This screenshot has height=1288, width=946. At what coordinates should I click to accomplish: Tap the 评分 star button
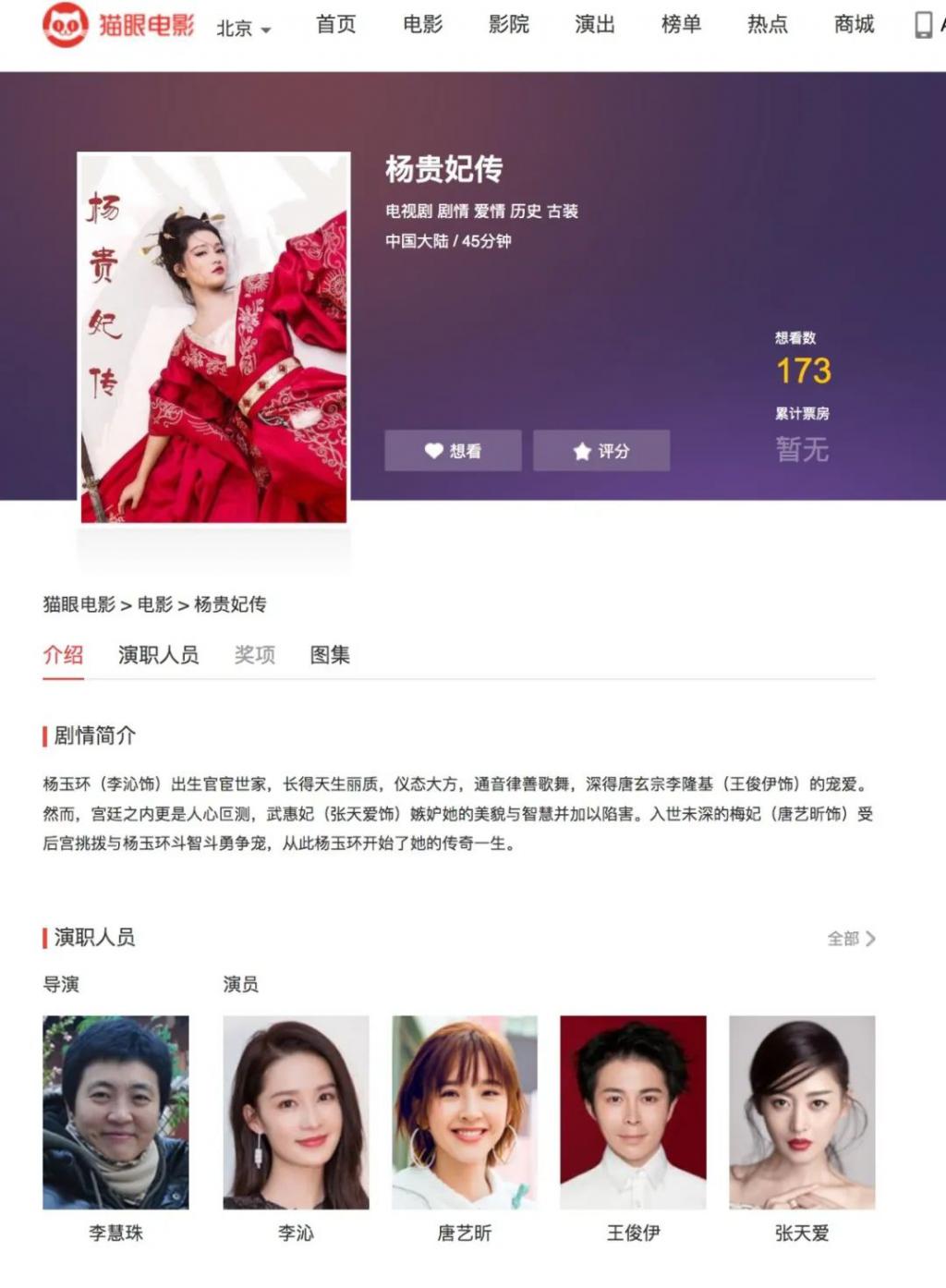tap(601, 451)
